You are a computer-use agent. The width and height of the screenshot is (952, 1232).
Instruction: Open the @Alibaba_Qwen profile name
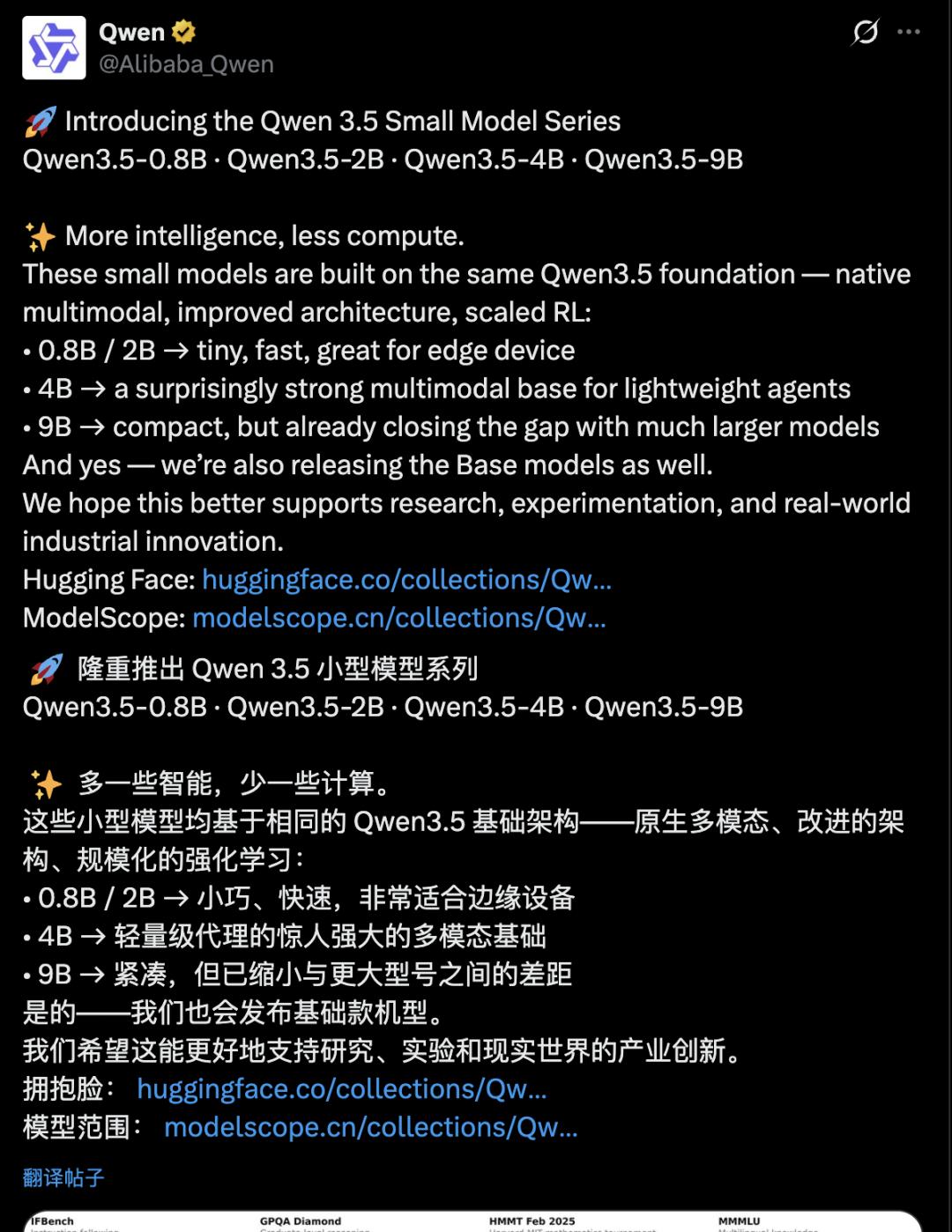186,64
